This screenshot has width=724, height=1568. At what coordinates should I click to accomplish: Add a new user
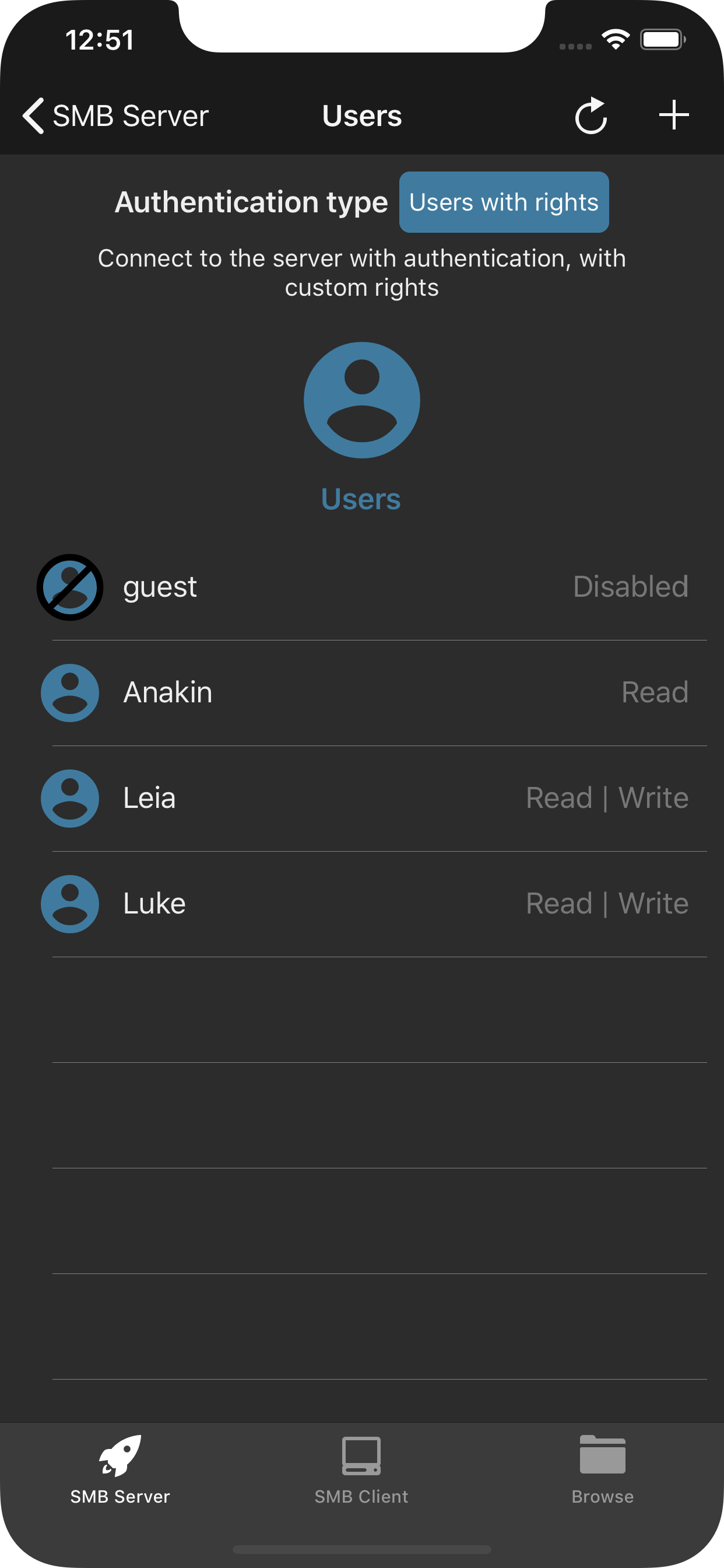click(673, 115)
